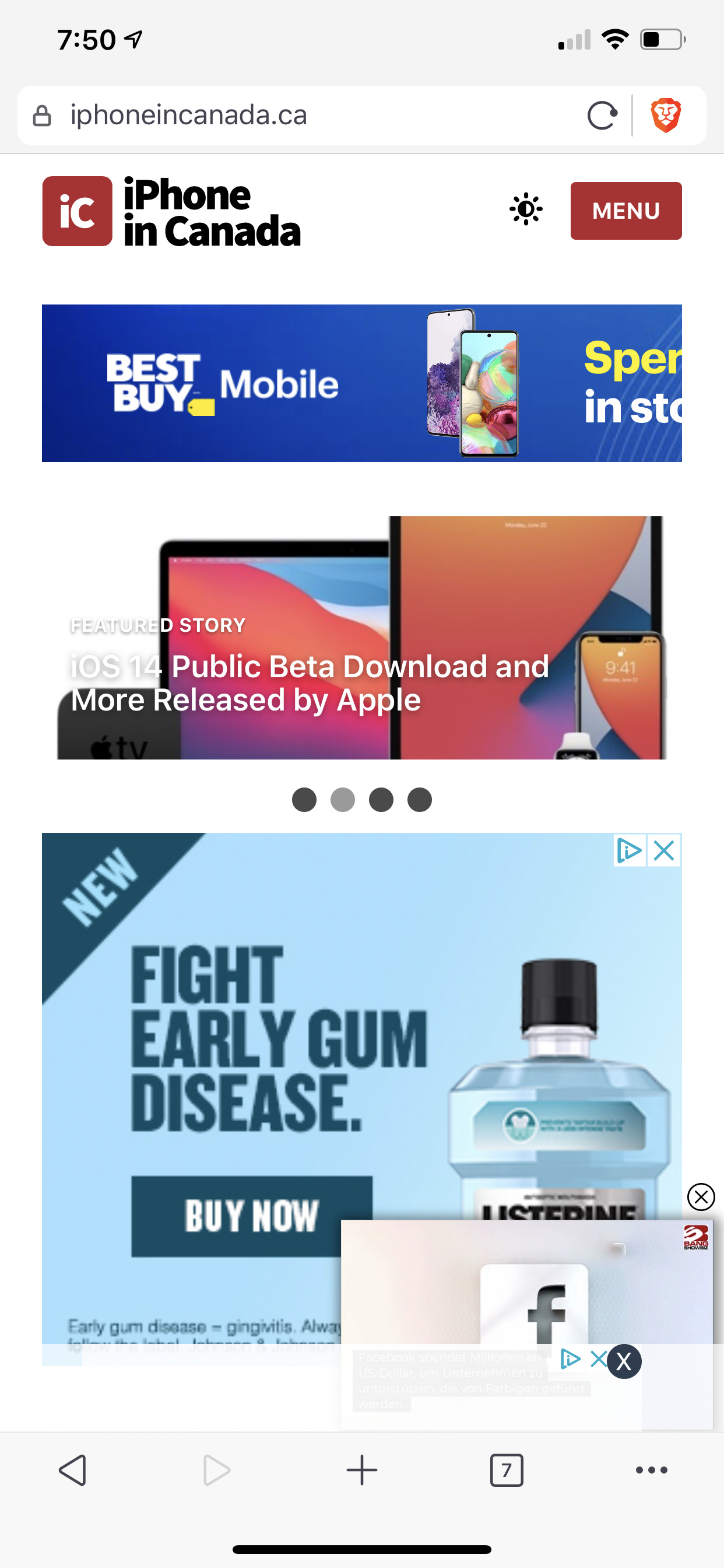Jump to the fourth carousel dot

420,799
